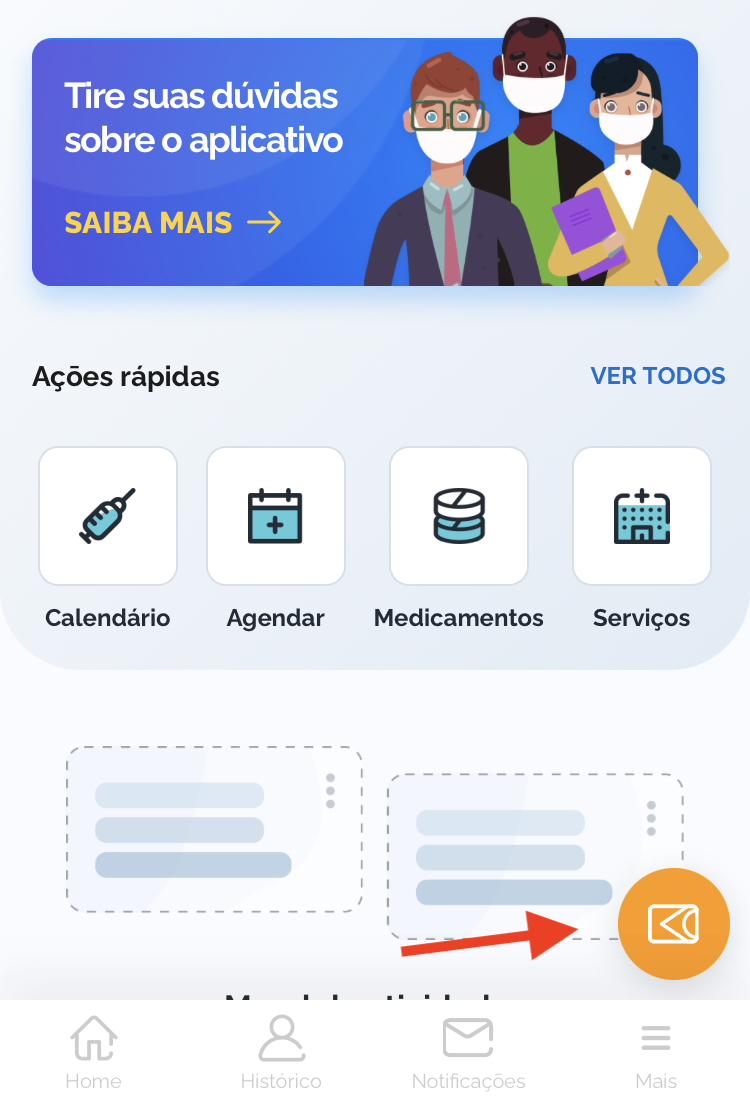Switch to the Home tab
Image resolution: width=750 pixels, height=1100 pixels.
pyautogui.click(x=94, y=1052)
